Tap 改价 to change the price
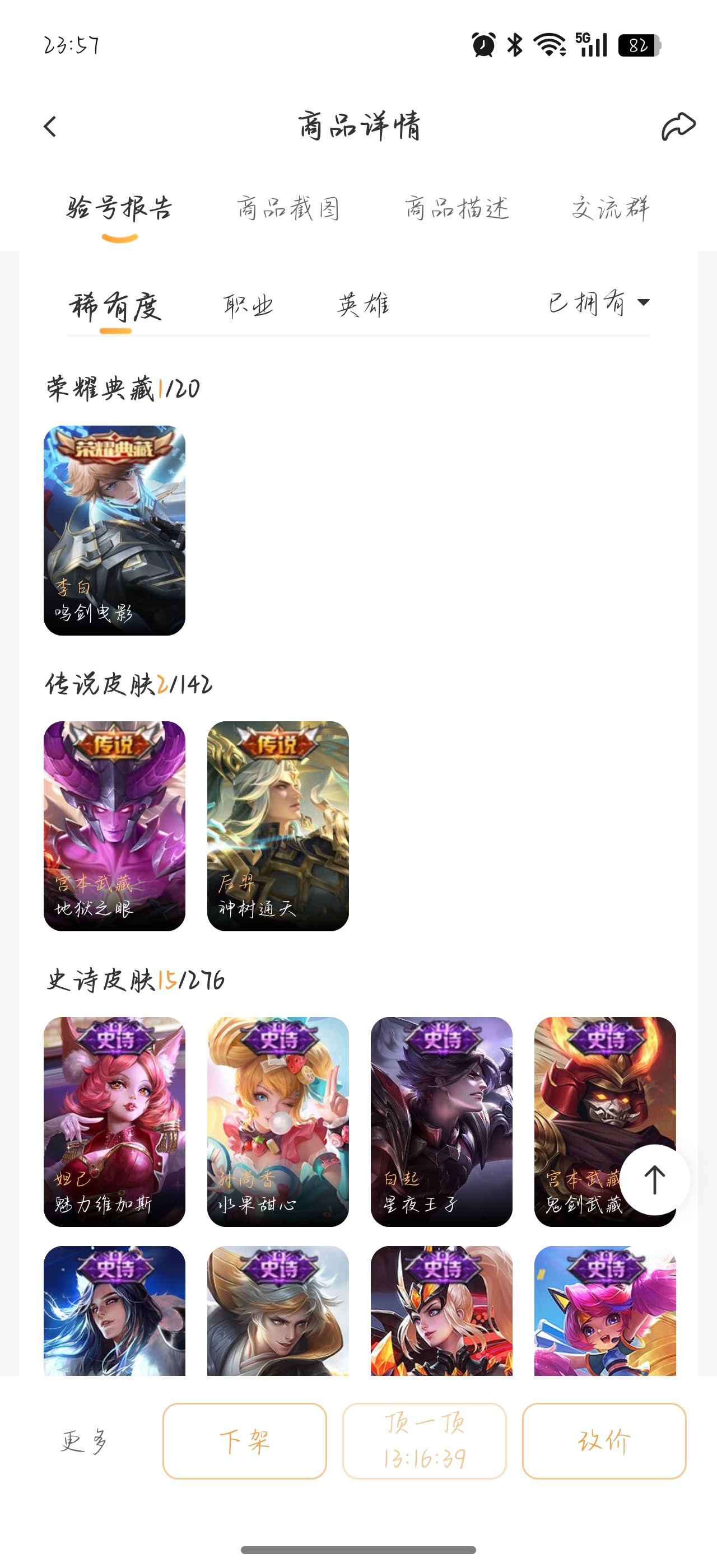 click(604, 1441)
